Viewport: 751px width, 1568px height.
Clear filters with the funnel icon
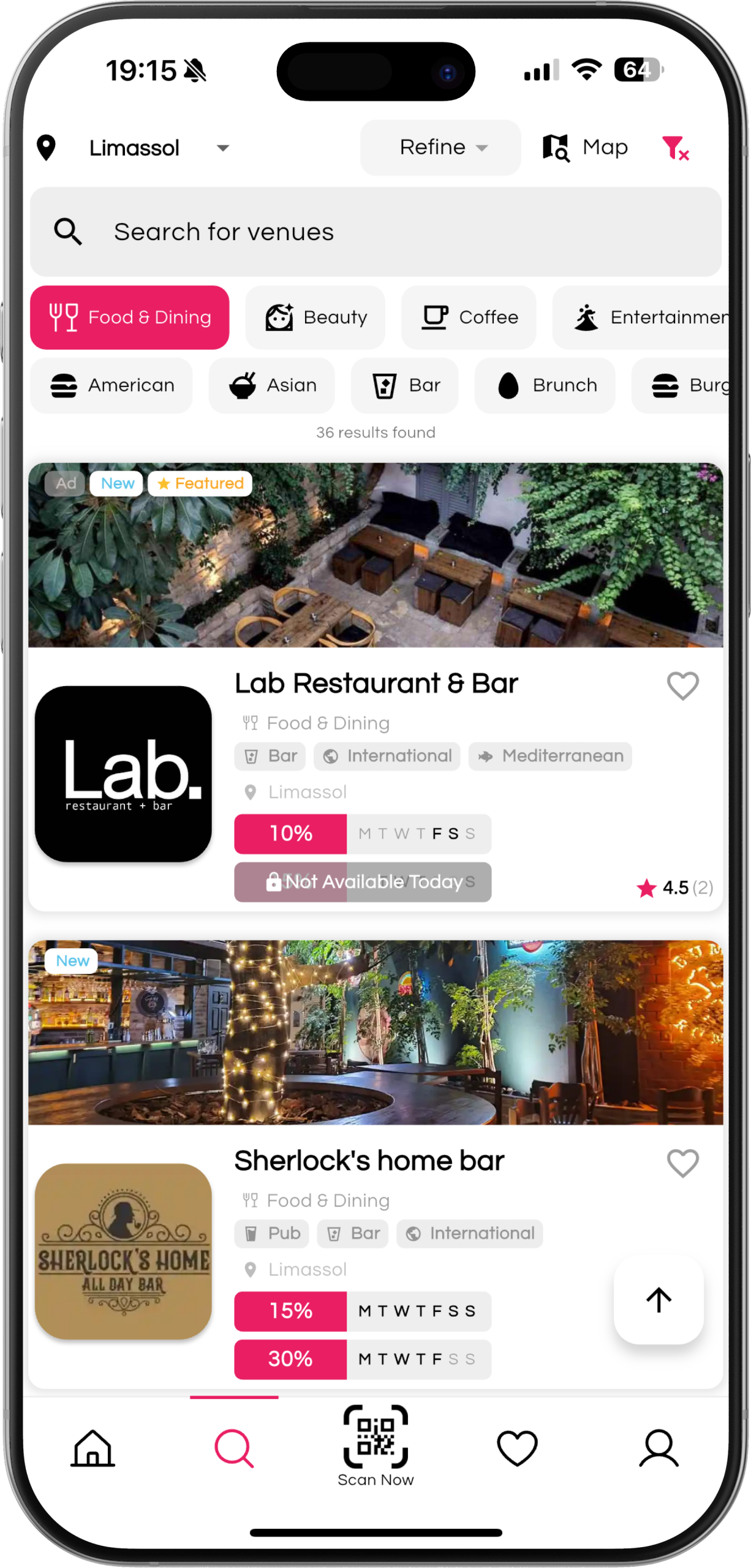pos(675,148)
